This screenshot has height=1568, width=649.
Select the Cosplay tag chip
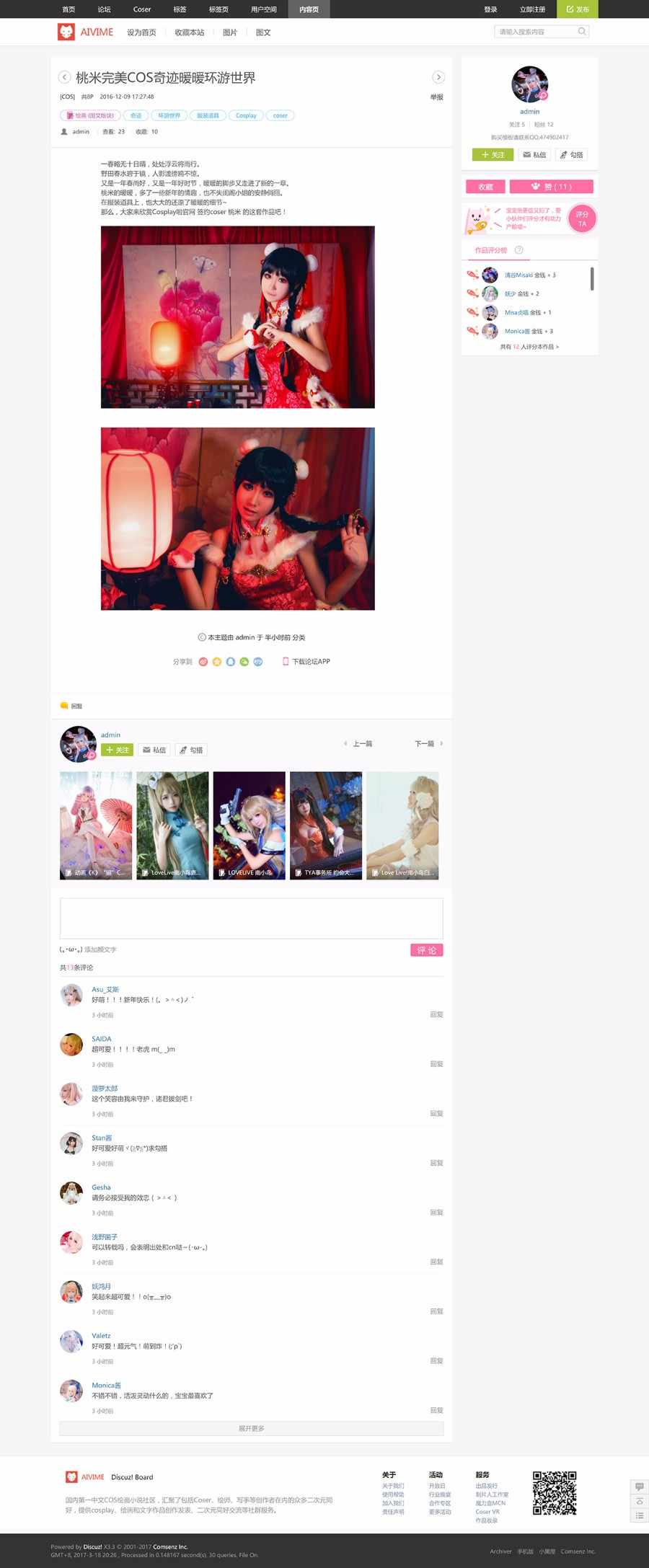(246, 115)
